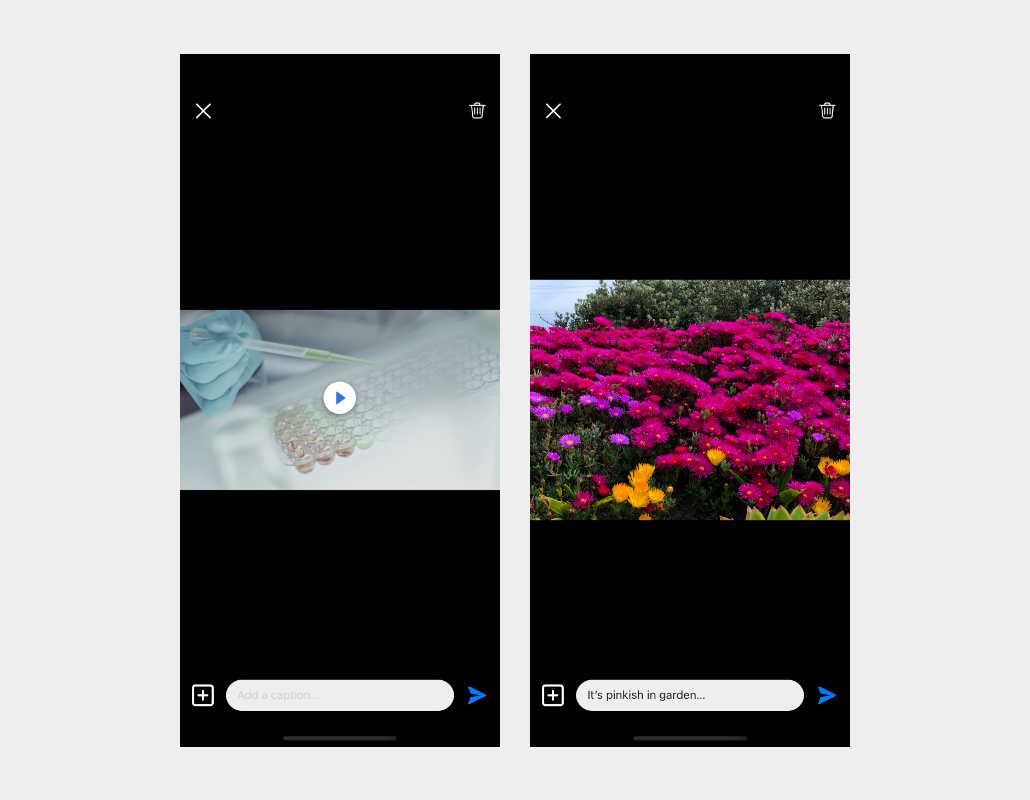
Task: Delete the video with the trash icon
Action: (477, 110)
